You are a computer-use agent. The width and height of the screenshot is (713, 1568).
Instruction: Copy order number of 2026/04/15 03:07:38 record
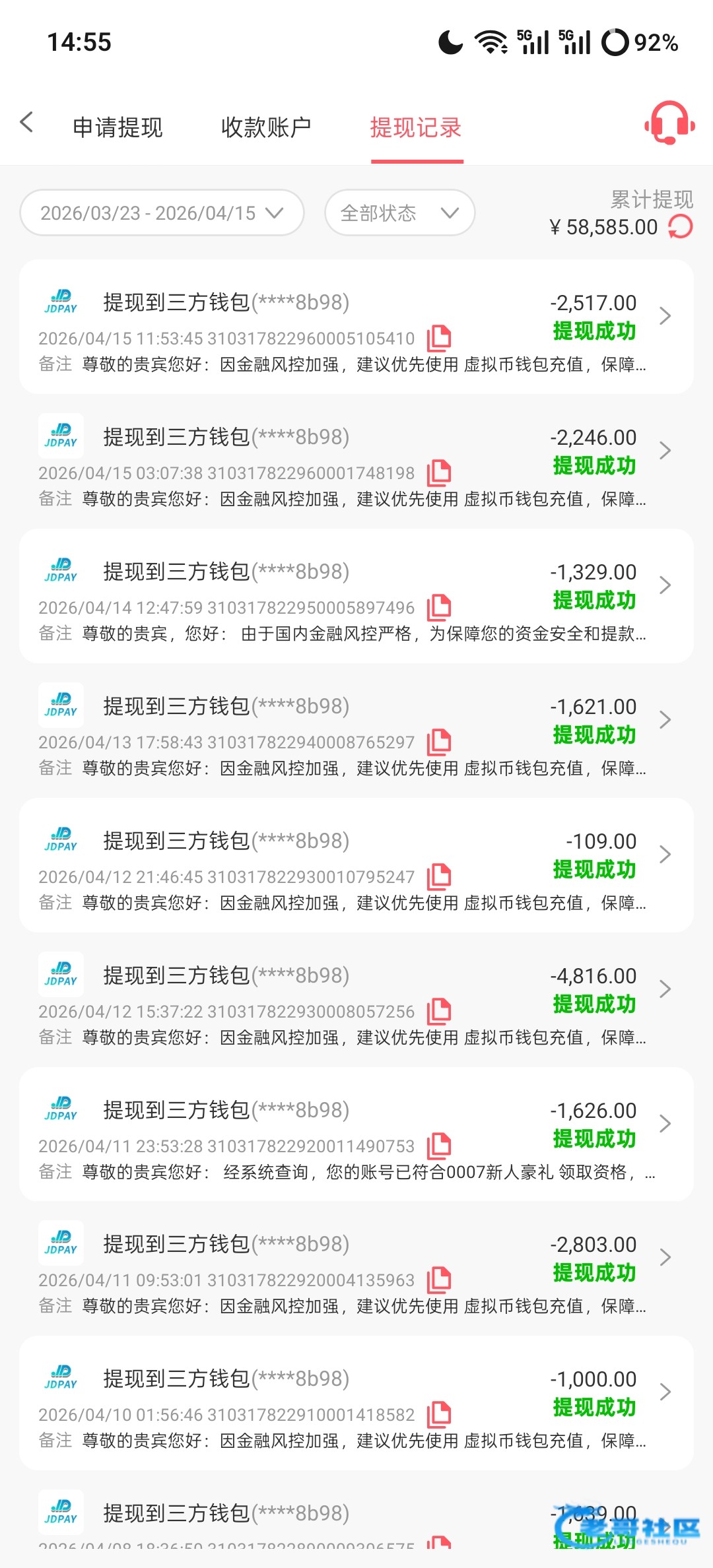coord(439,473)
